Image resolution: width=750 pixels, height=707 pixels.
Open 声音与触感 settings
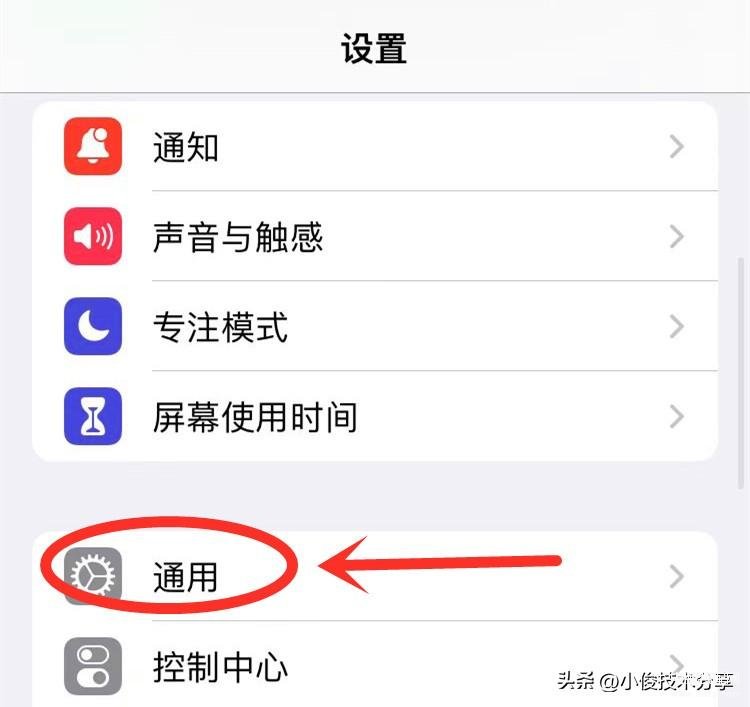click(x=375, y=237)
